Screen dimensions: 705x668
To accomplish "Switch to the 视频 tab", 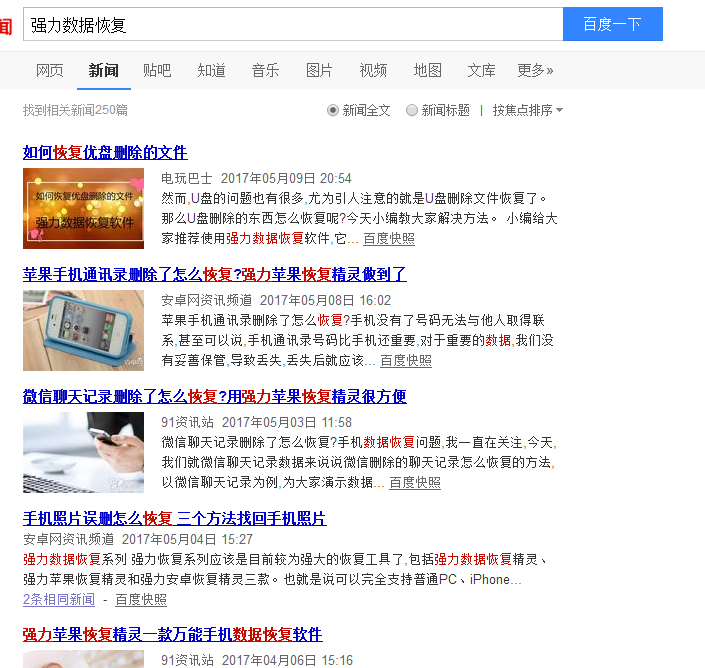I will (373, 70).
